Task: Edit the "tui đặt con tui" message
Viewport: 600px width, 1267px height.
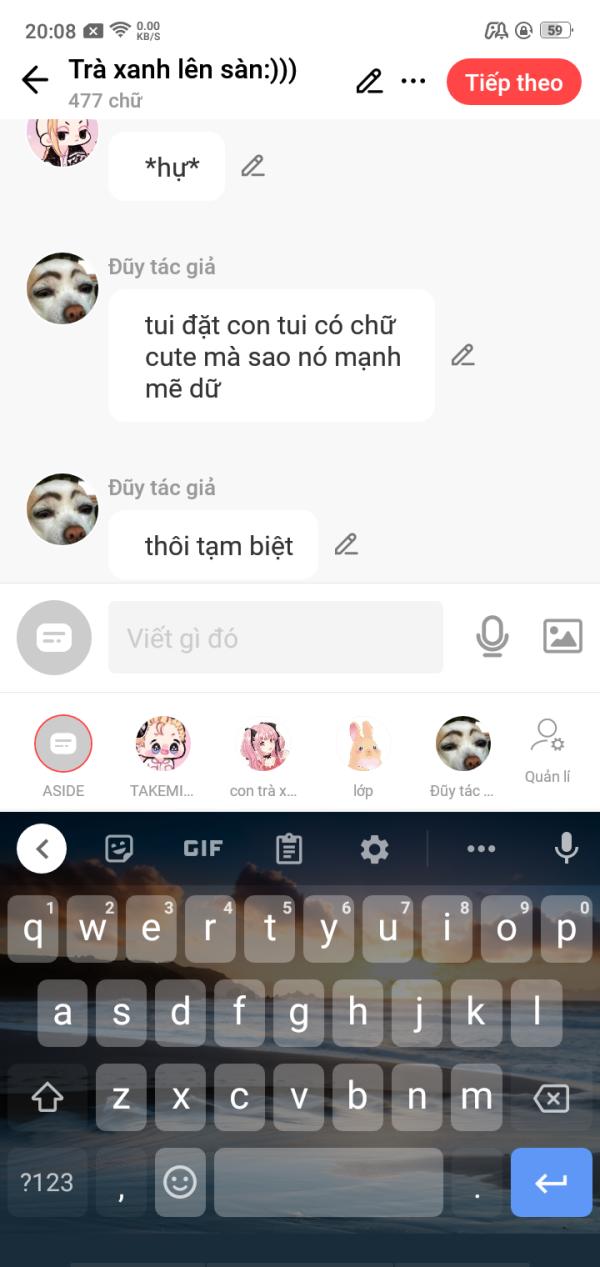Action: tap(462, 355)
